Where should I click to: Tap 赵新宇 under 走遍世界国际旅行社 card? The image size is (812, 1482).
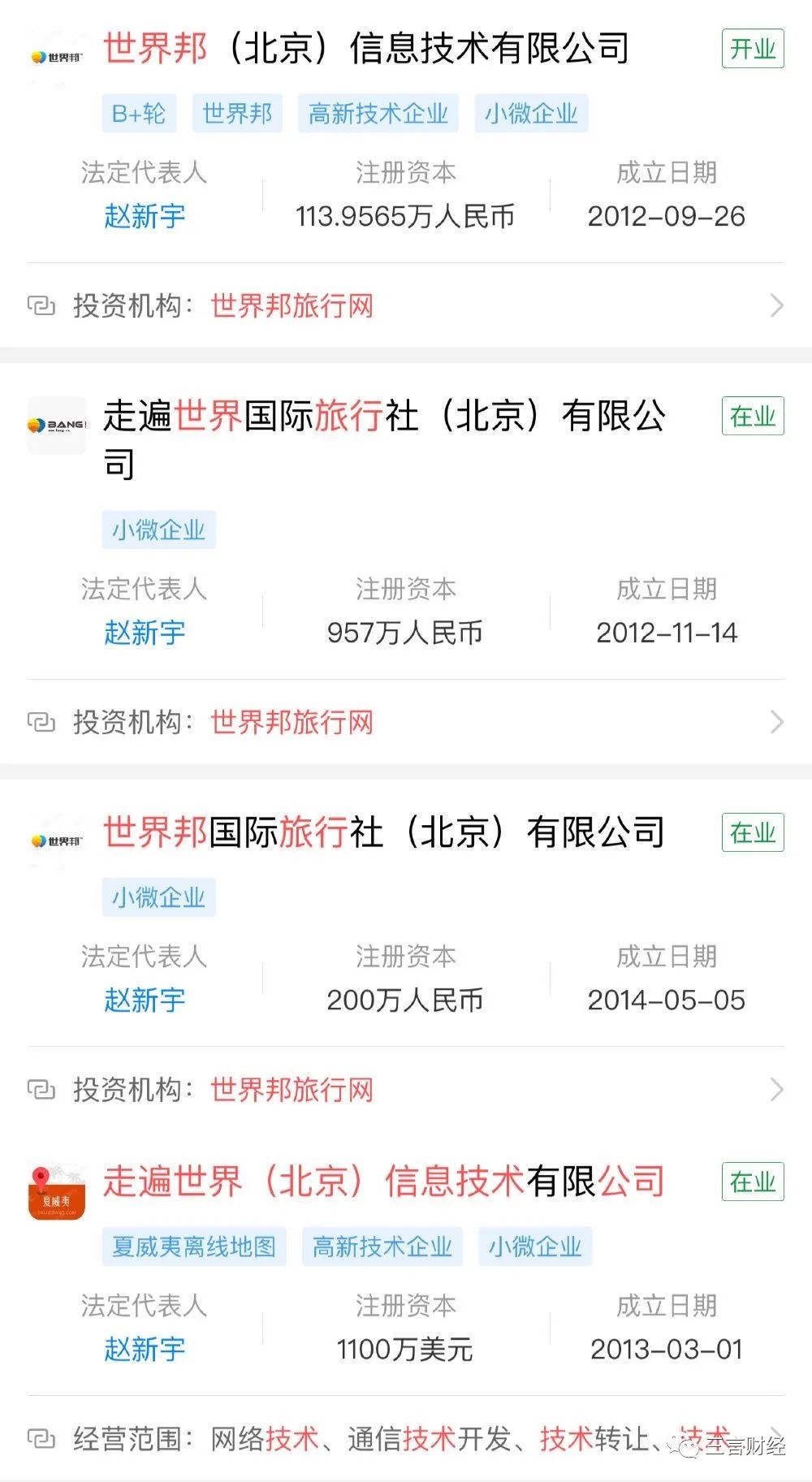click(145, 633)
